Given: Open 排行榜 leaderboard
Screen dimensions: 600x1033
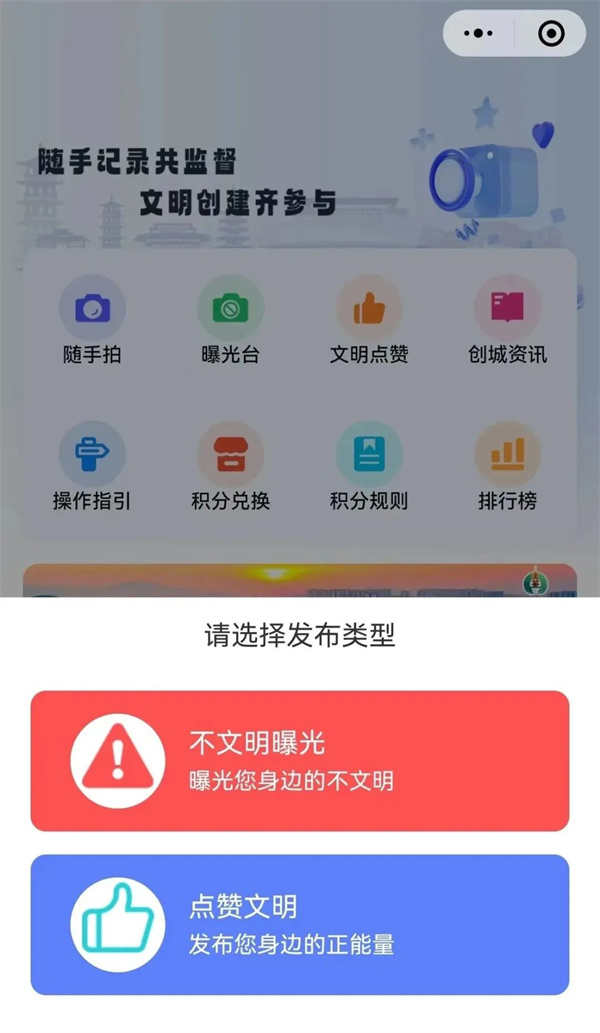Looking at the screenshot, I should tap(507, 467).
